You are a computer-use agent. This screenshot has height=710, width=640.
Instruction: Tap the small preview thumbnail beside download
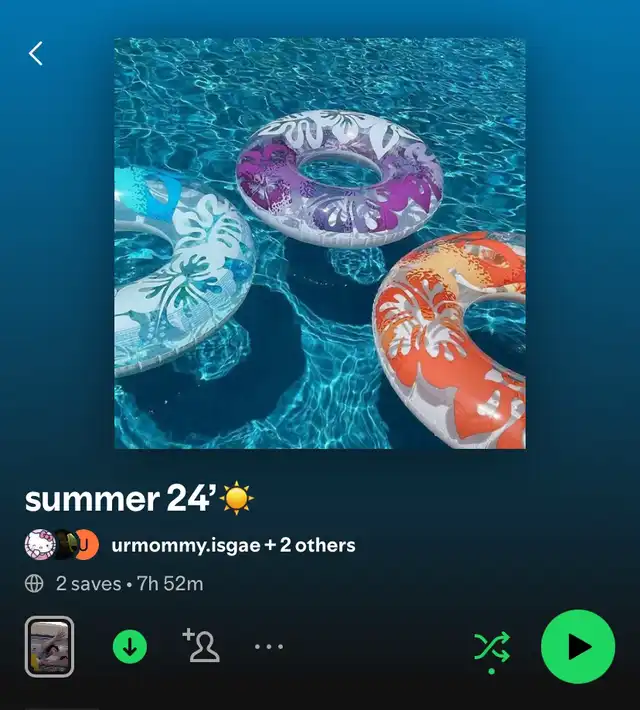click(x=49, y=646)
